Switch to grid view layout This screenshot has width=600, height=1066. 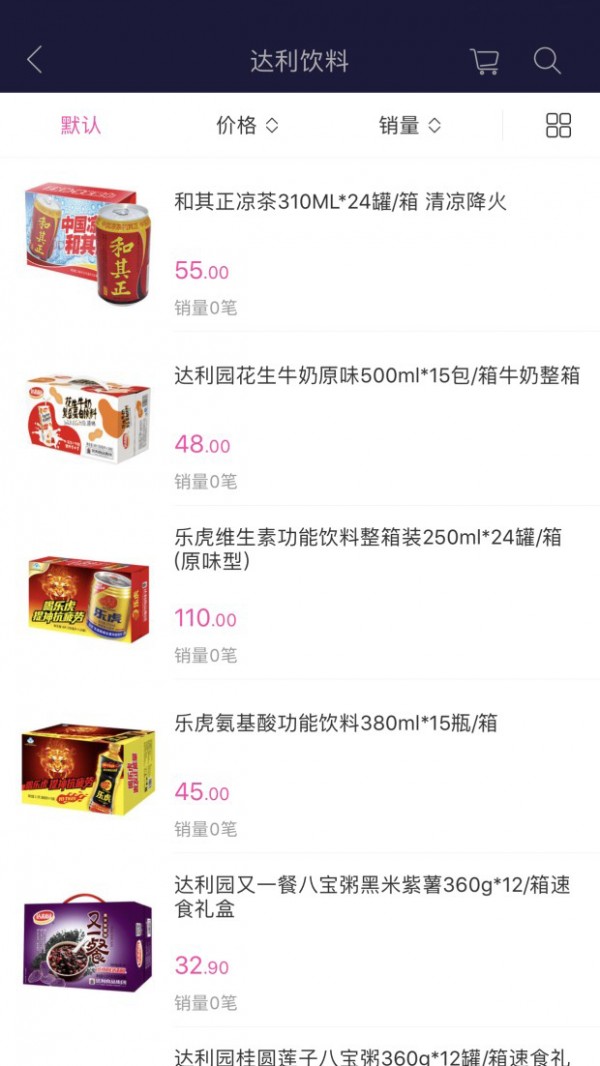(558, 126)
